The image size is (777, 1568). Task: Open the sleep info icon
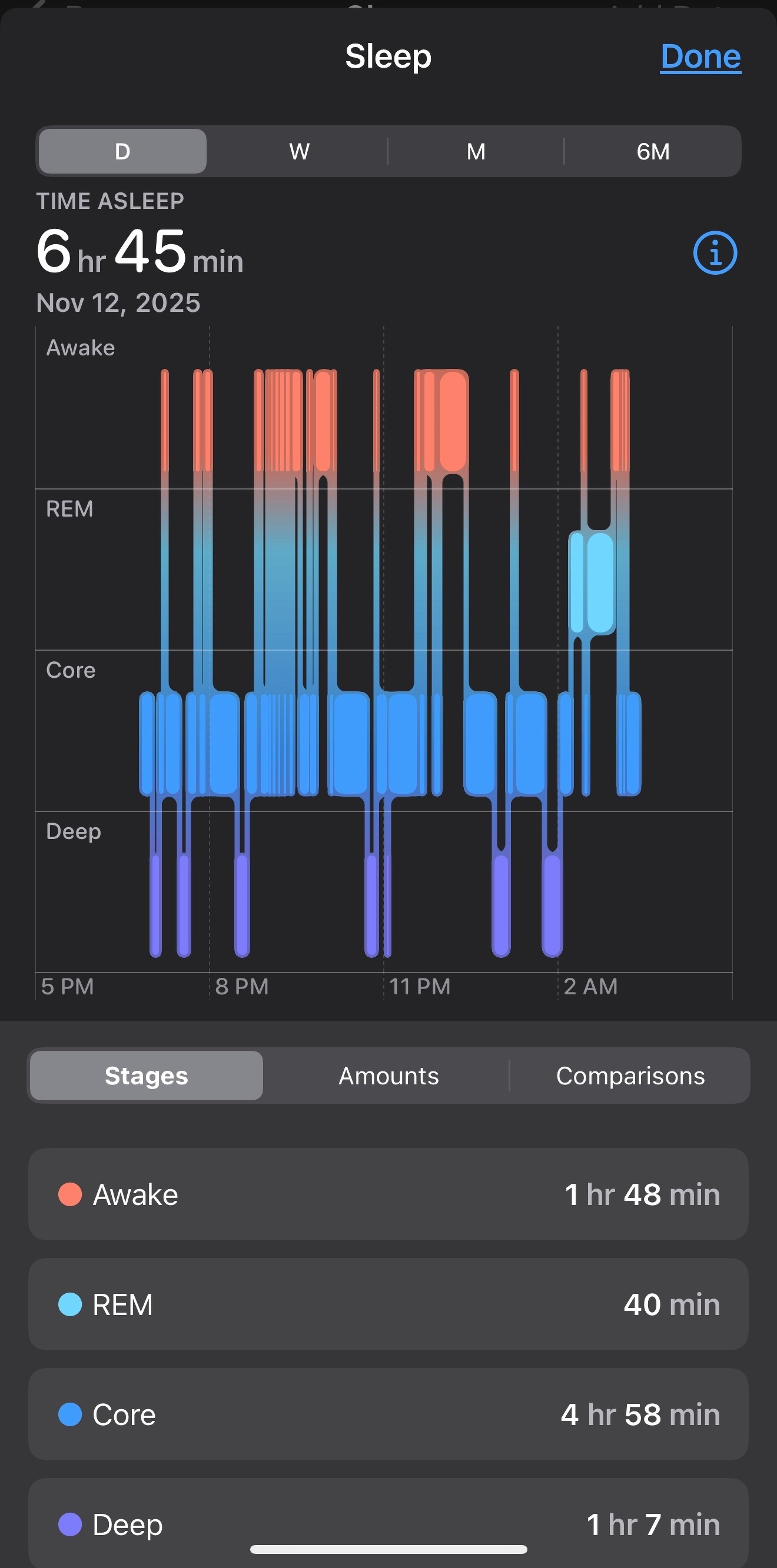coord(715,253)
